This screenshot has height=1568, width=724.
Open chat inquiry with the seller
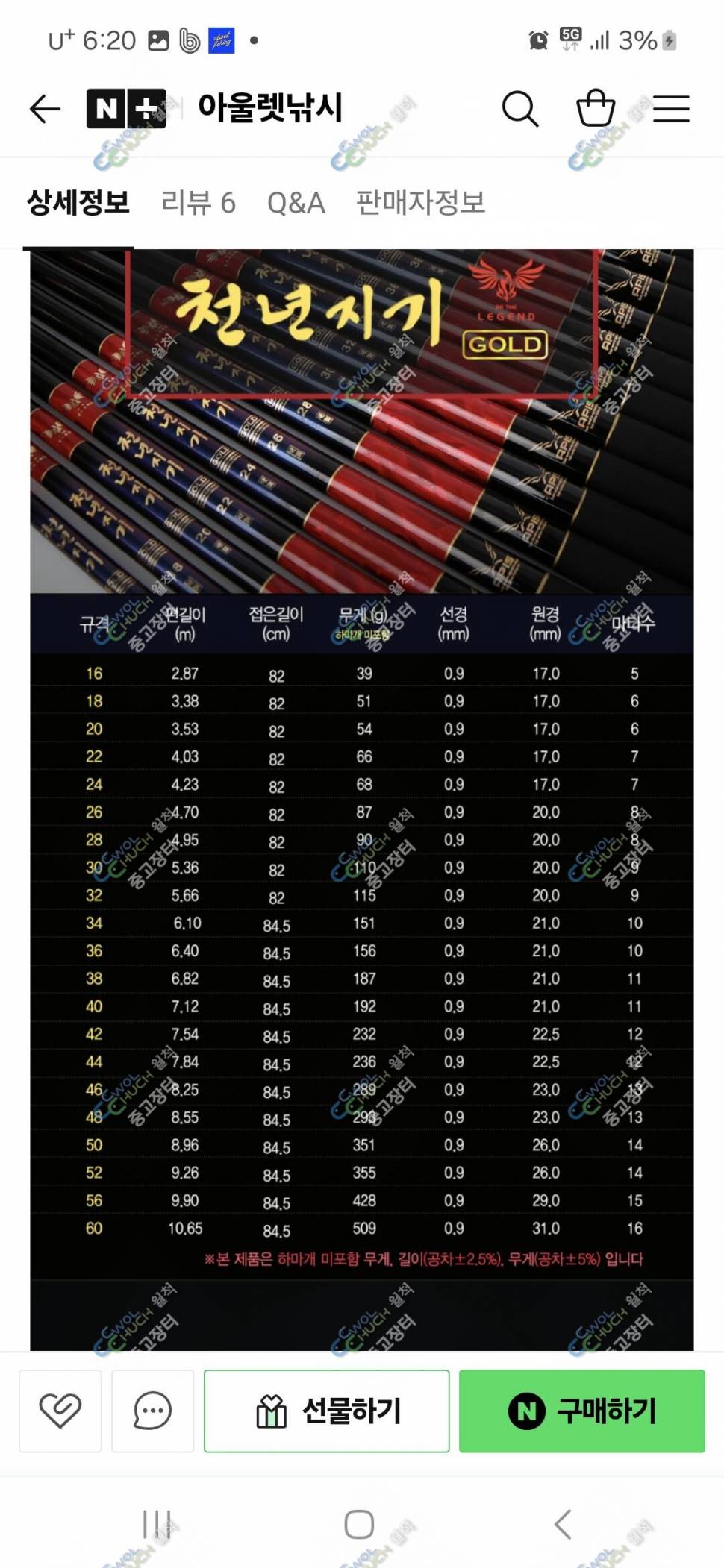[152, 1411]
